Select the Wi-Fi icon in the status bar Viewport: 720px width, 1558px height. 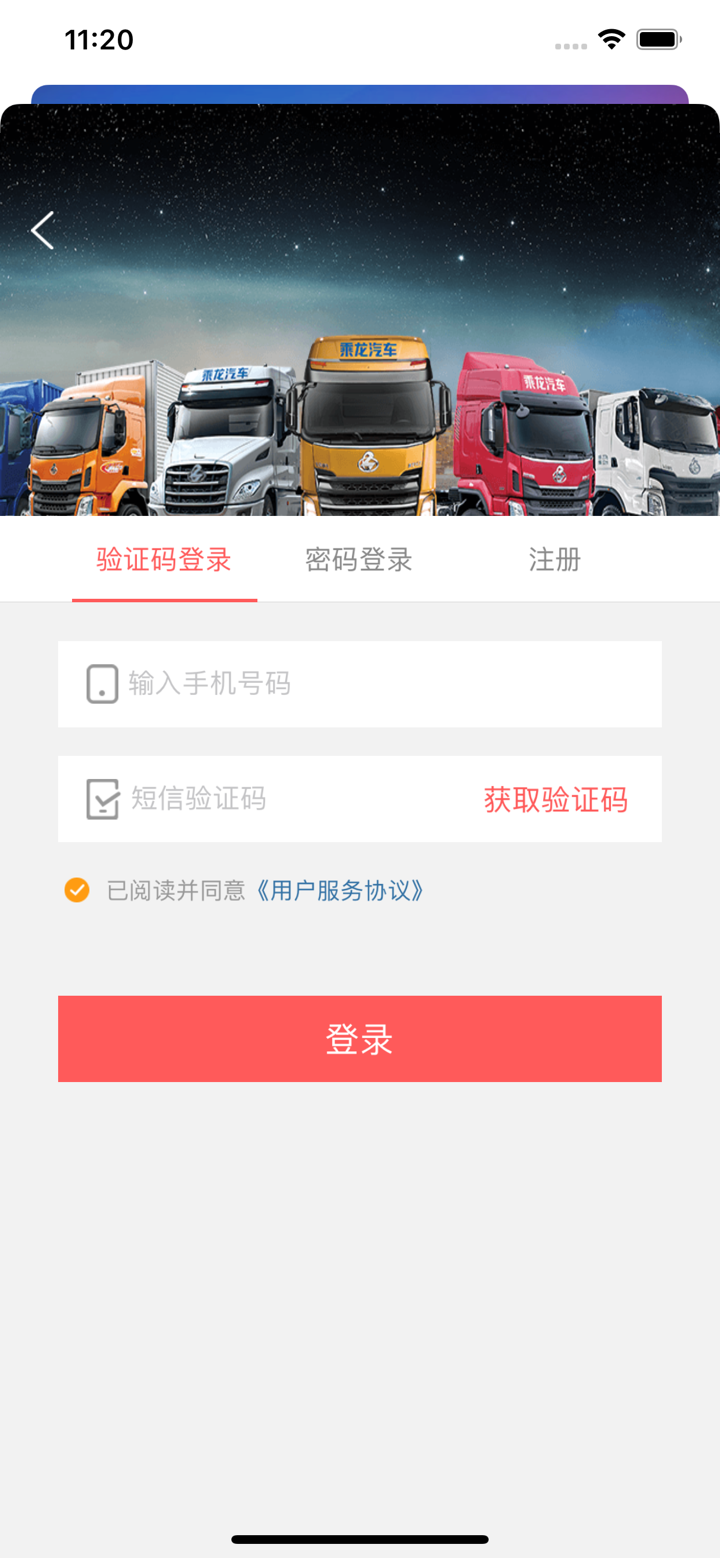coord(611,40)
